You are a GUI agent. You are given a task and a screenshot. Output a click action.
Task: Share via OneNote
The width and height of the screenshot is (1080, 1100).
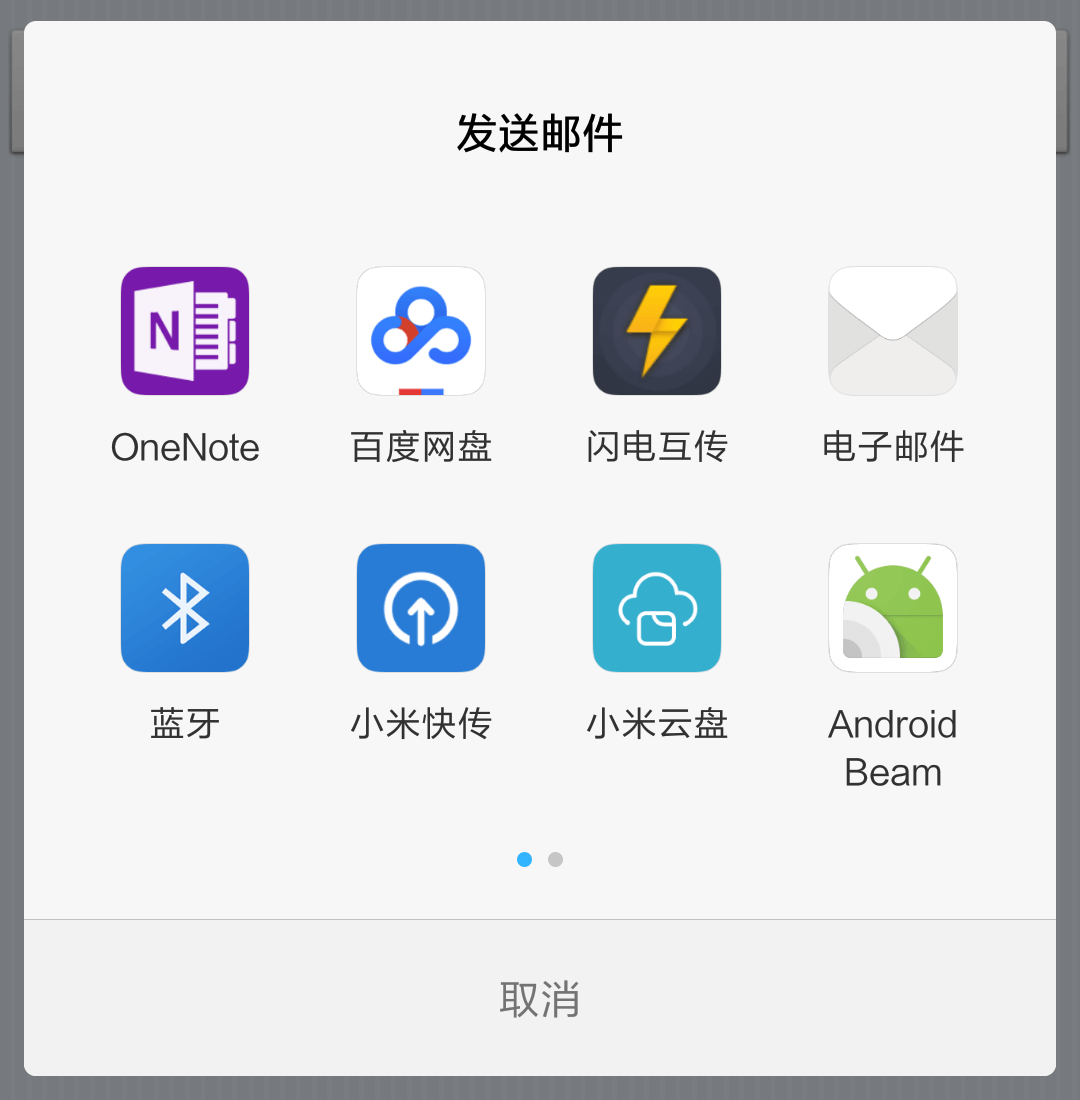pos(185,331)
